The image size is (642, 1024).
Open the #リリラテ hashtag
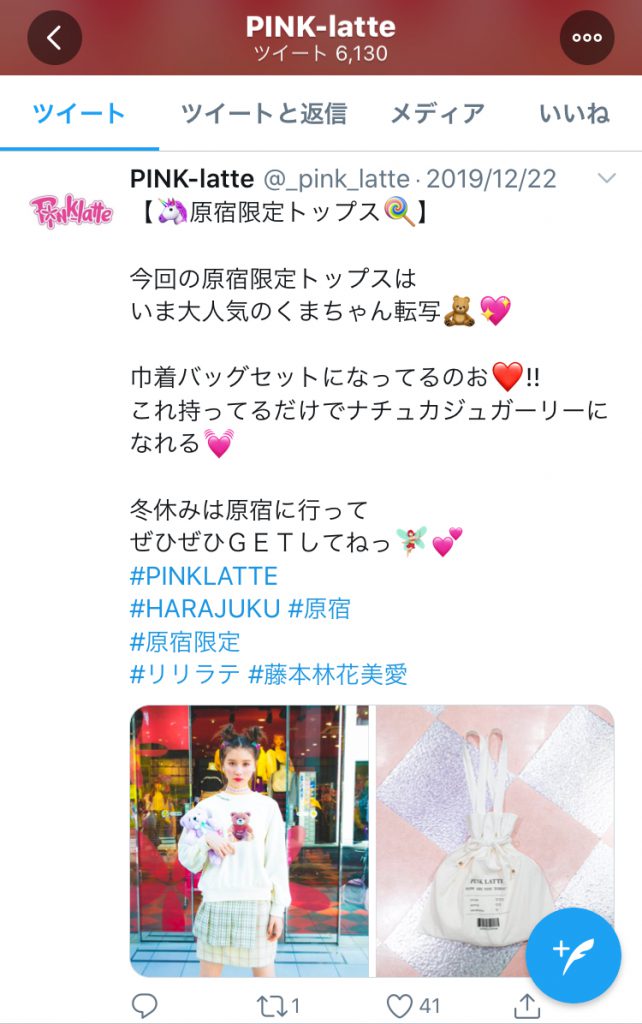(x=186, y=675)
